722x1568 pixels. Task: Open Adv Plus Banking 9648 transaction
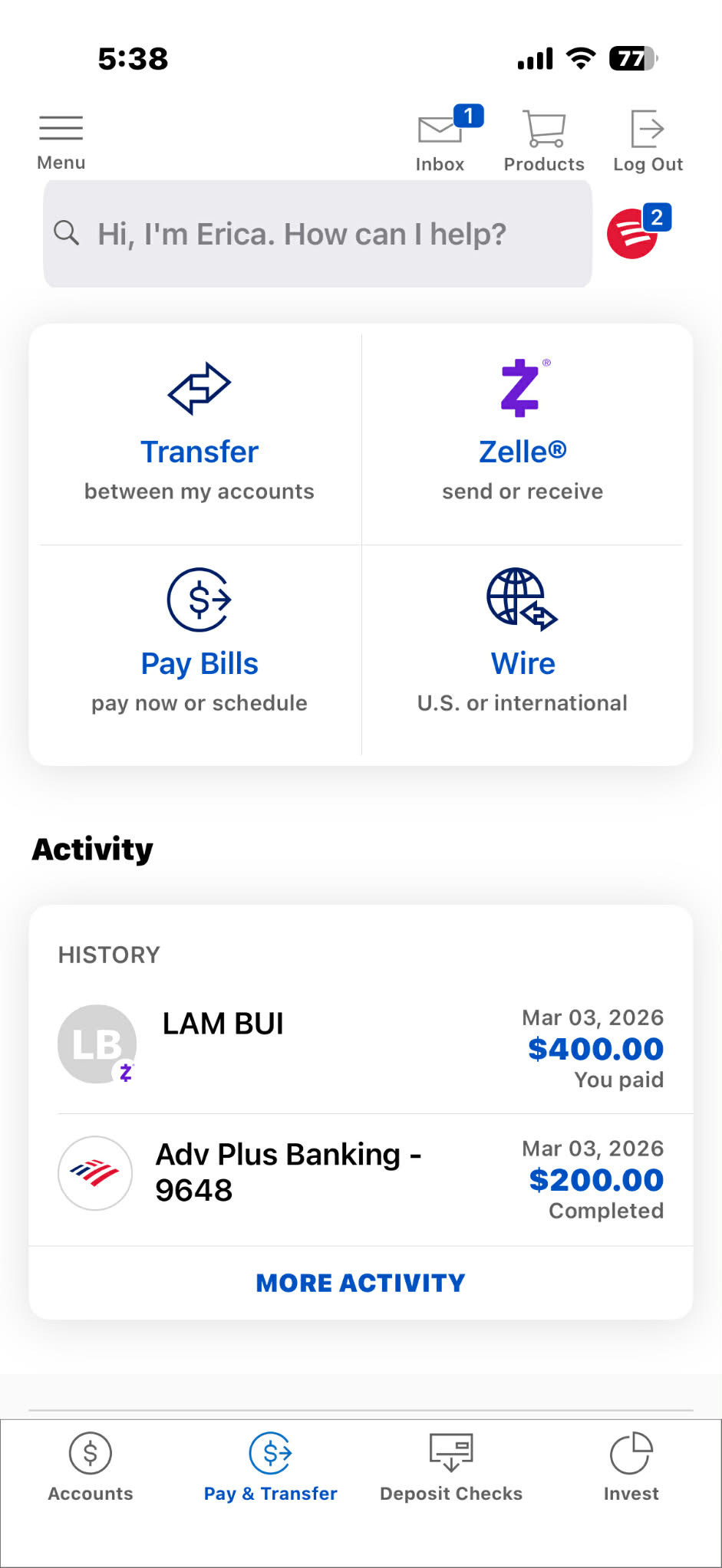[361, 1177]
